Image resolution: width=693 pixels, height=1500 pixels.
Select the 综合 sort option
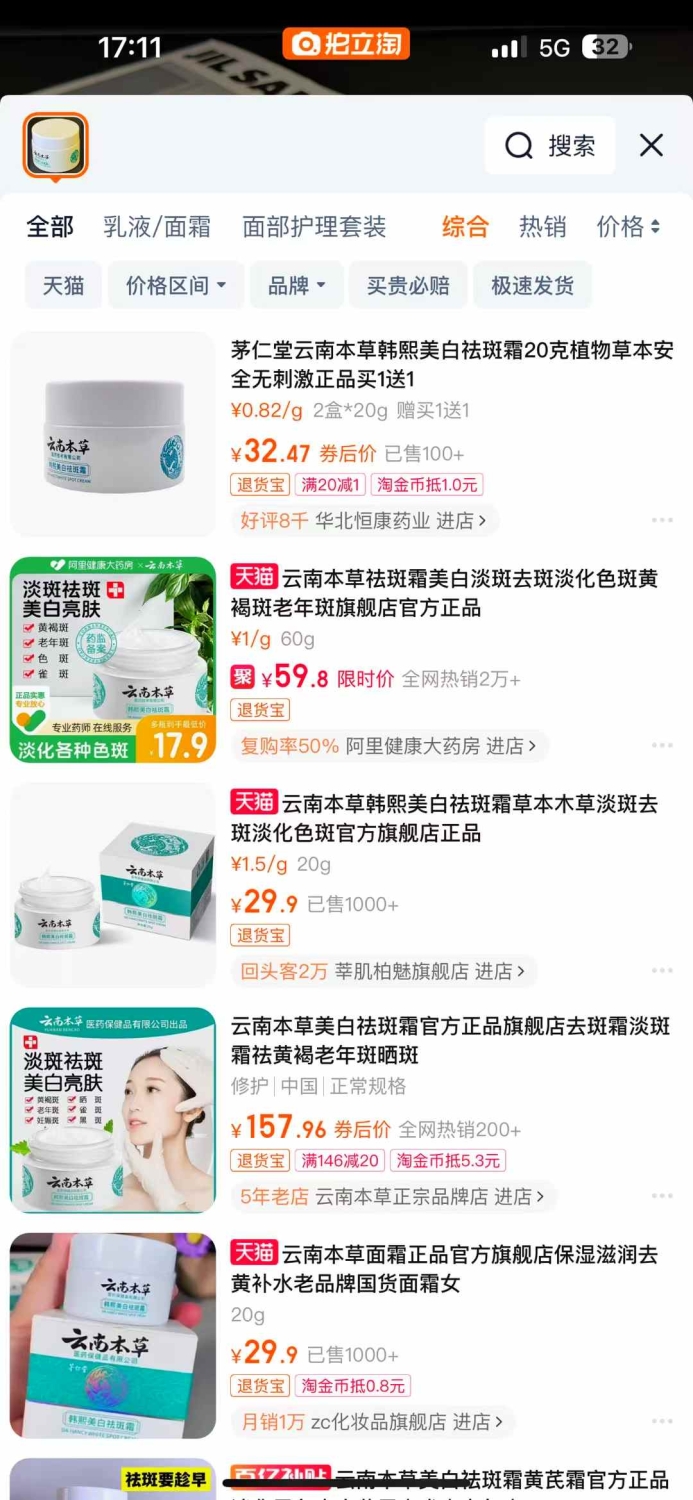pyautogui.click(x=465, y=227)
